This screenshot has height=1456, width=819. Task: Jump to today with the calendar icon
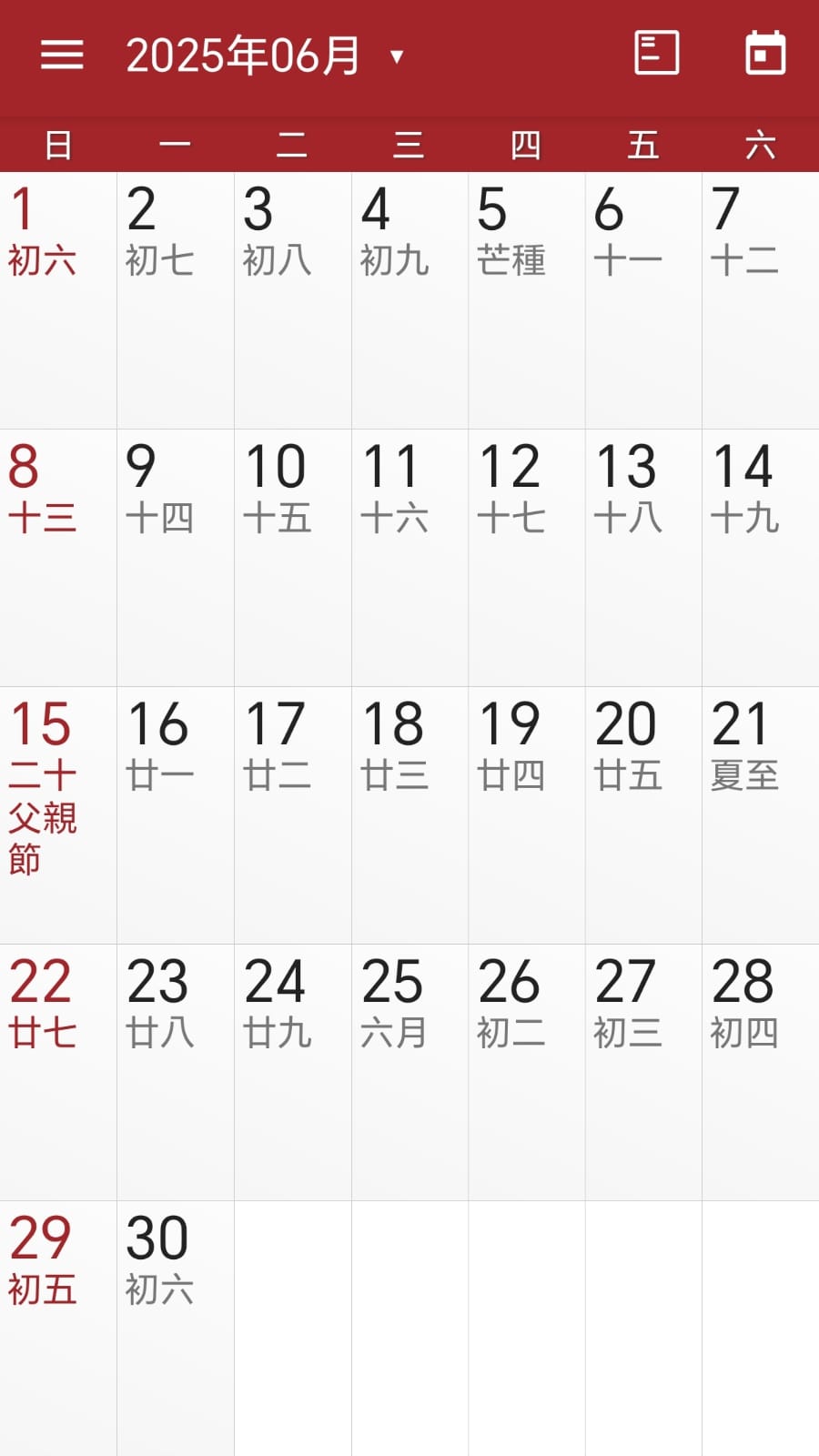(765, 53)
